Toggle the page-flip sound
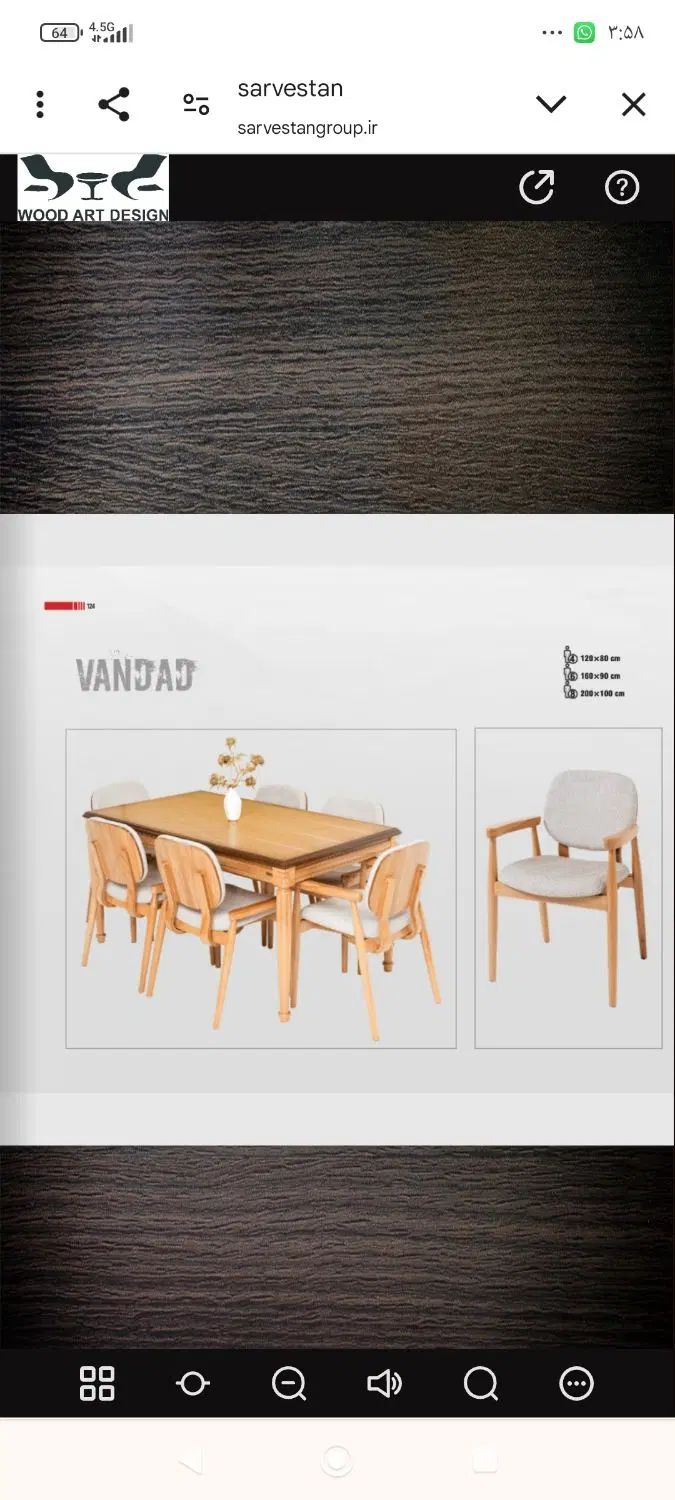675x1500 pixels. pos(384,1383)
